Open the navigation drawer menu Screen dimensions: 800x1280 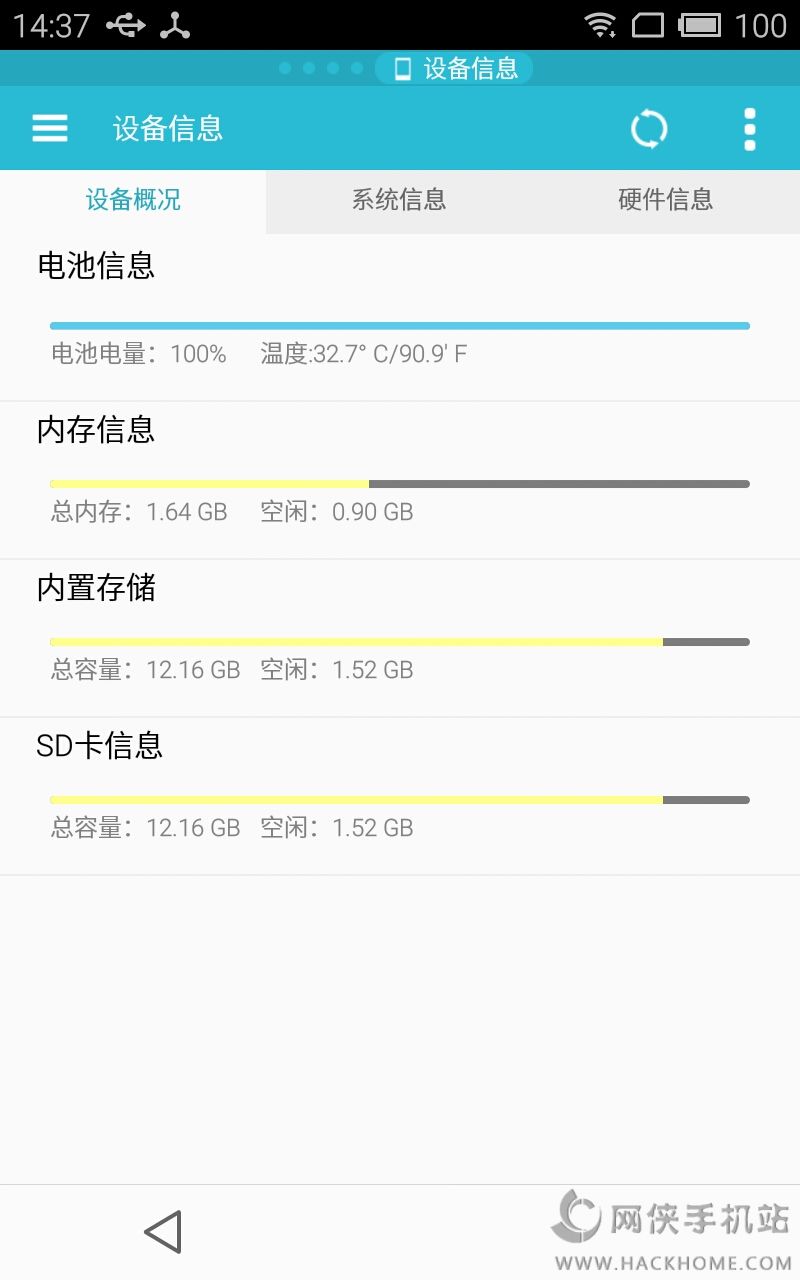pos(50,128)
